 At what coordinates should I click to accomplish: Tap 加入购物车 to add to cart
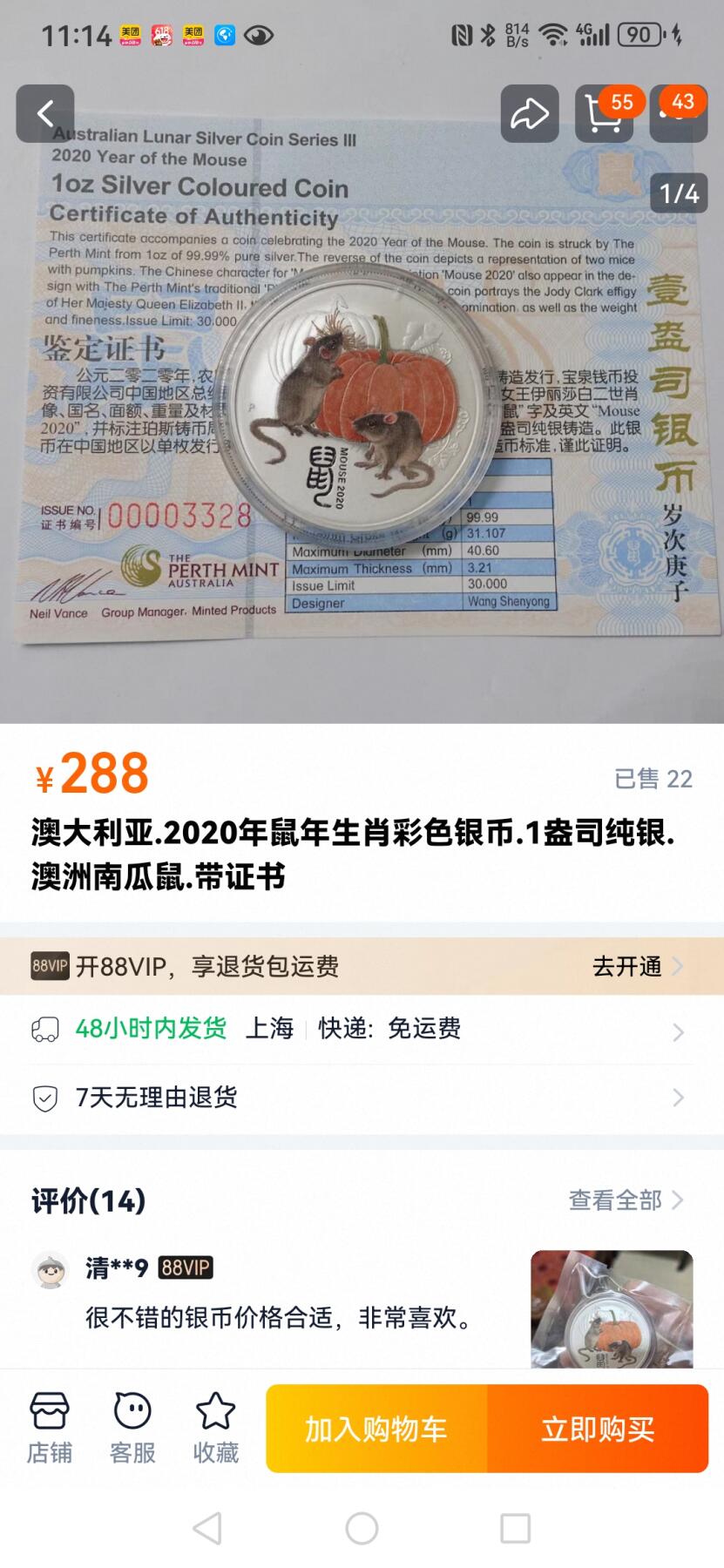[x=376, y=1429]
